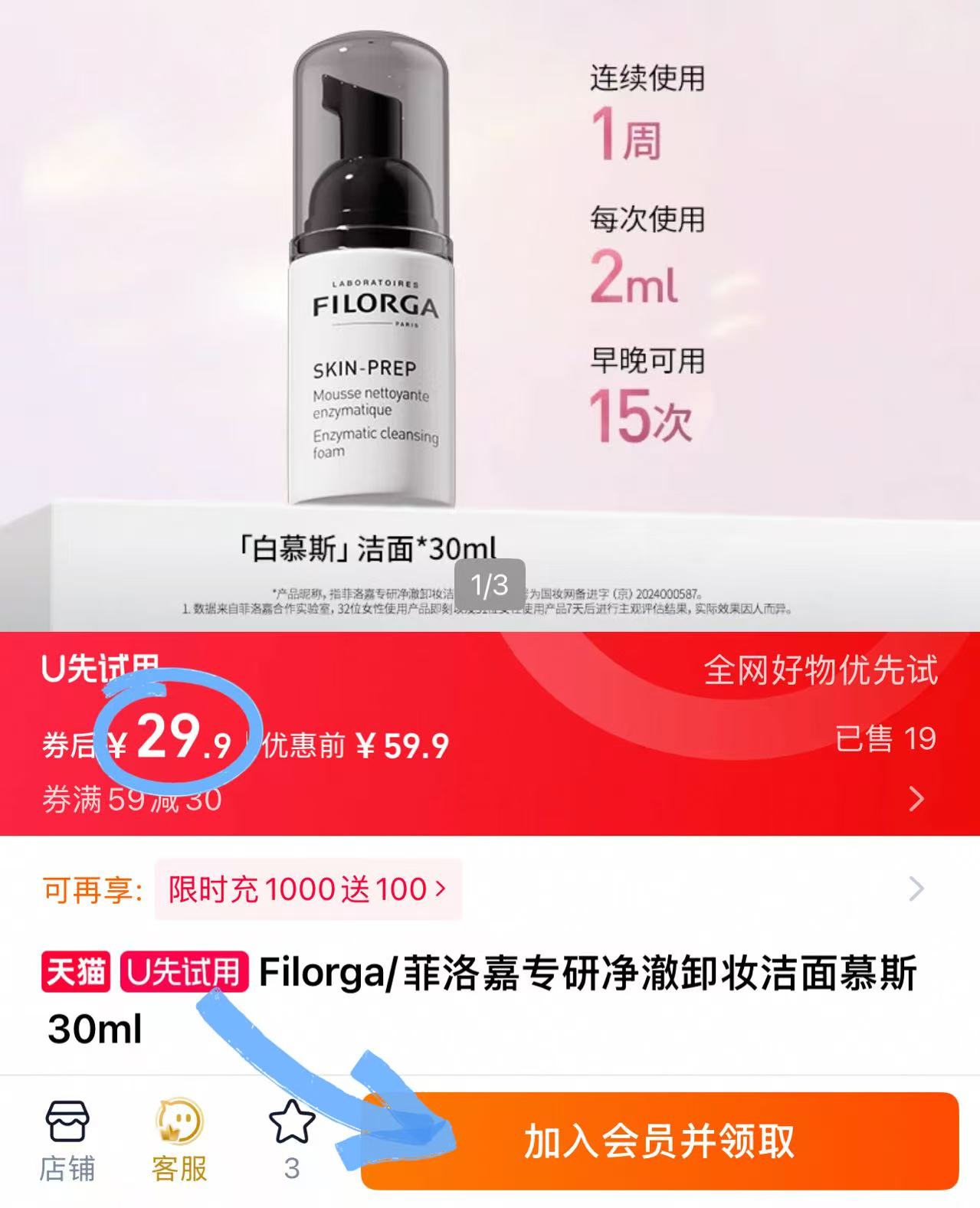Tap the 1/3 image carousel indicator

490,583
